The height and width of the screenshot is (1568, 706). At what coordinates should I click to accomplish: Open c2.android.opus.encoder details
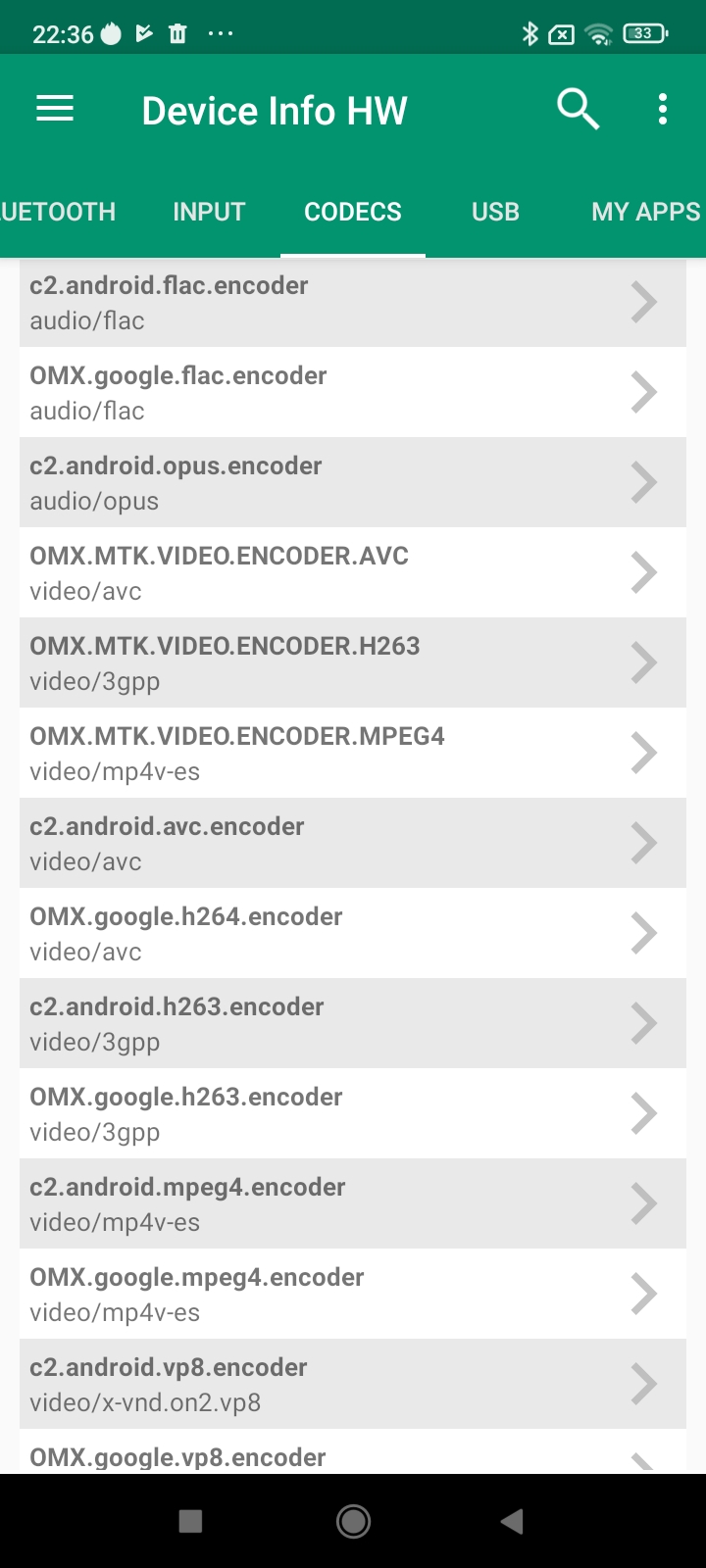(353, 482)
